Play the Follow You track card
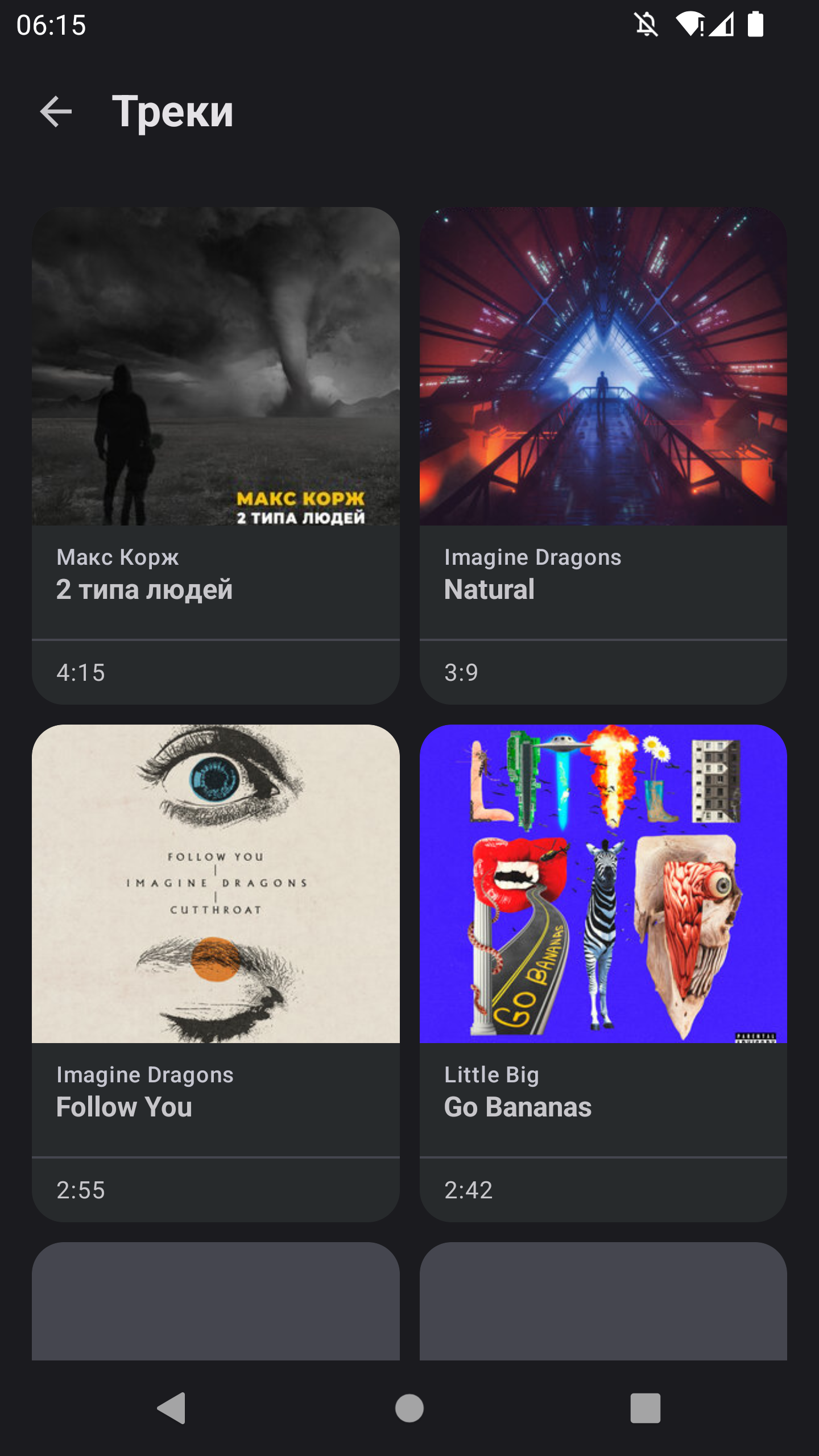The width and height of the screenshot is (819, 1456). click(x=216, y=973)
